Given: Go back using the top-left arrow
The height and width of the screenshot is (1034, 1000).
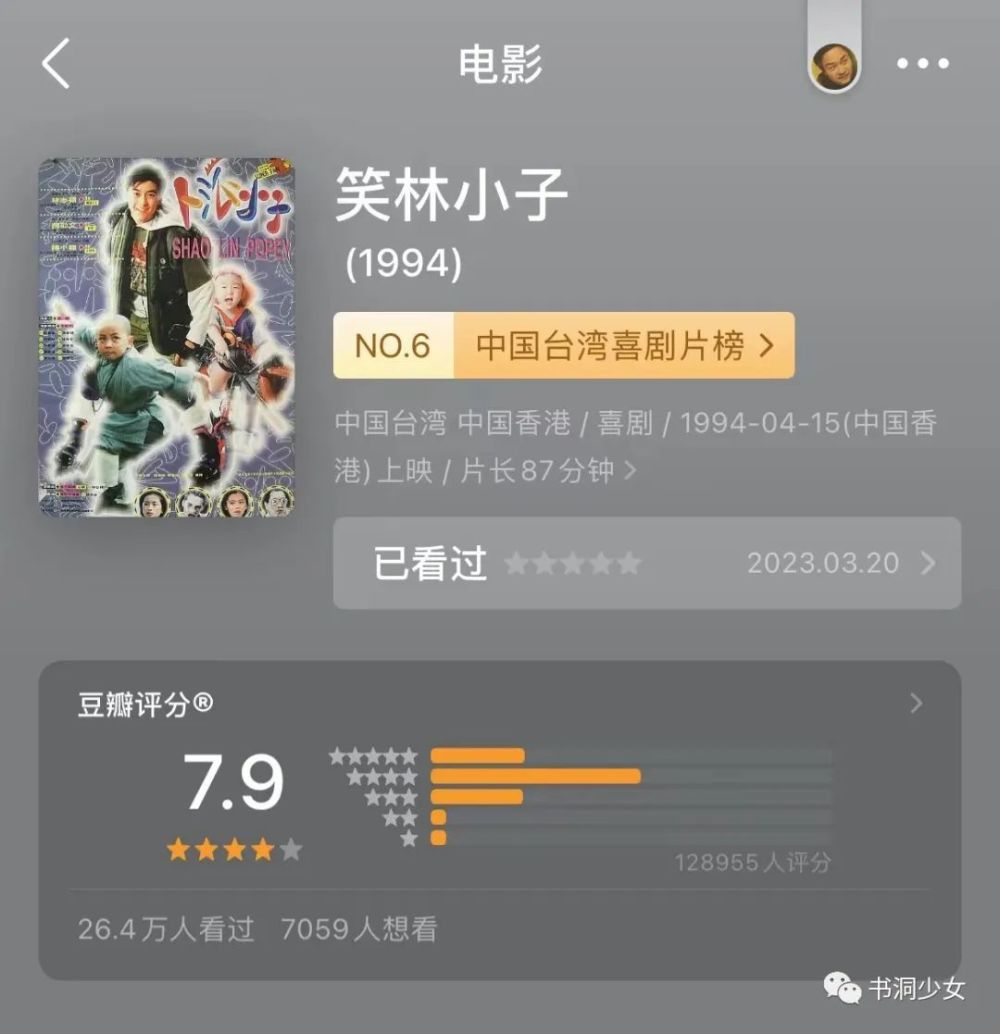Looking at the screenshot, I should [x=57, y=64].
